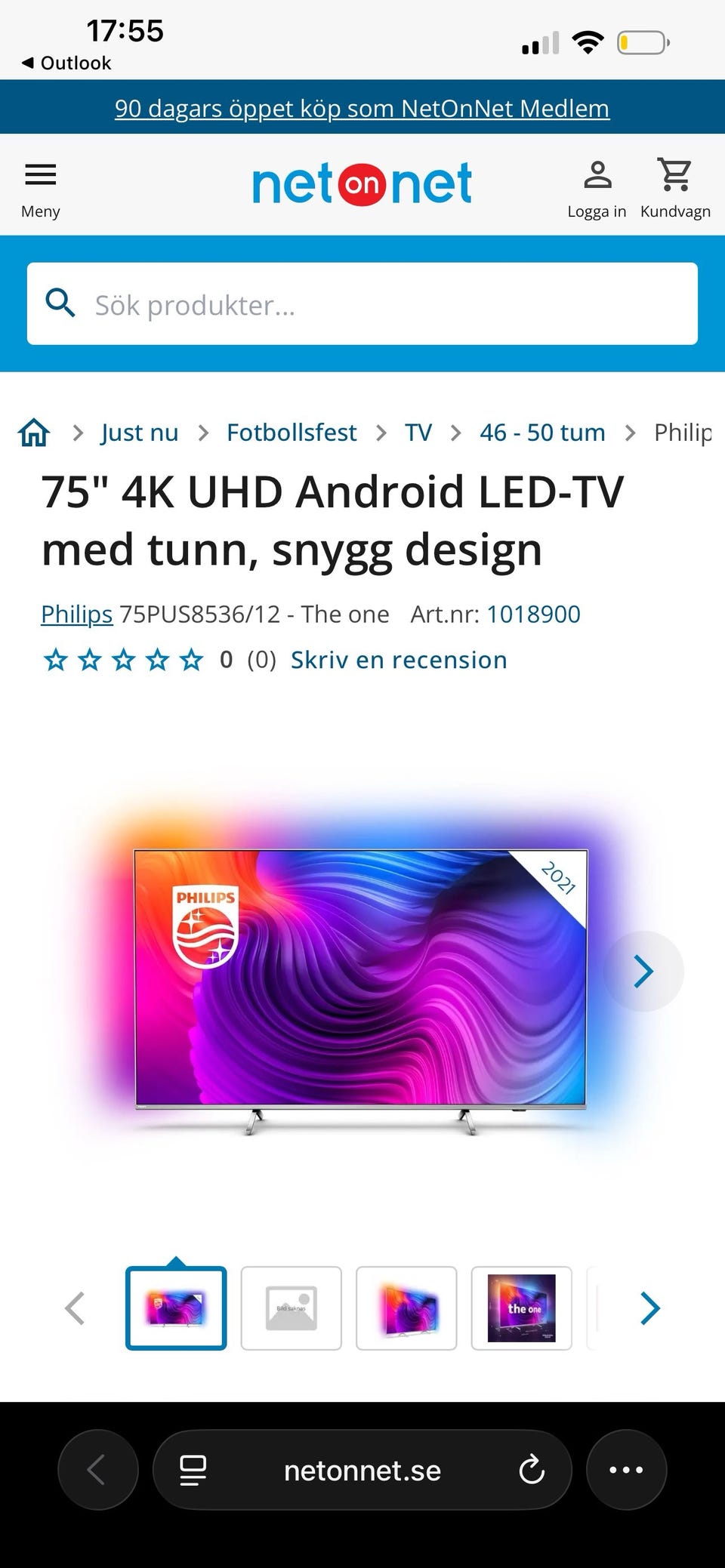Viewport: 725px width, 1568px height.
Task: Open the Just nu breadcrumb
Action: [x=140, y=433]
